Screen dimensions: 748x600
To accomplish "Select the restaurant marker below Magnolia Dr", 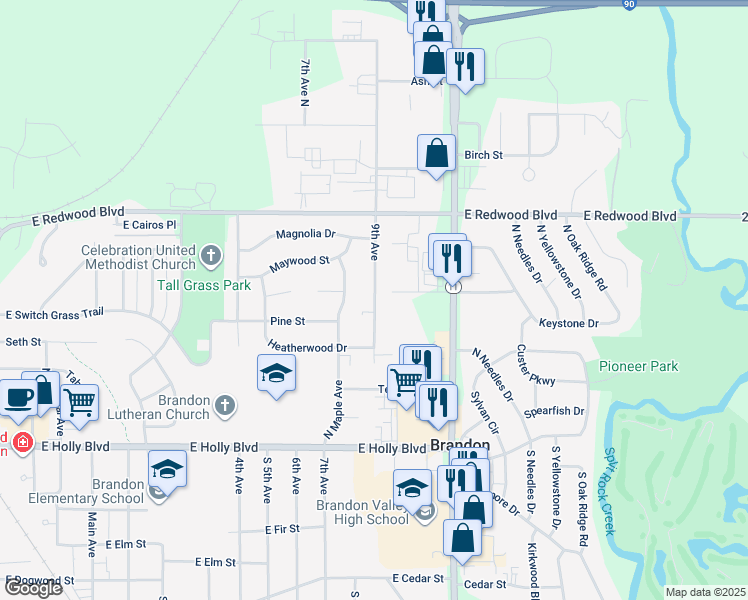I will pos(453,260).
